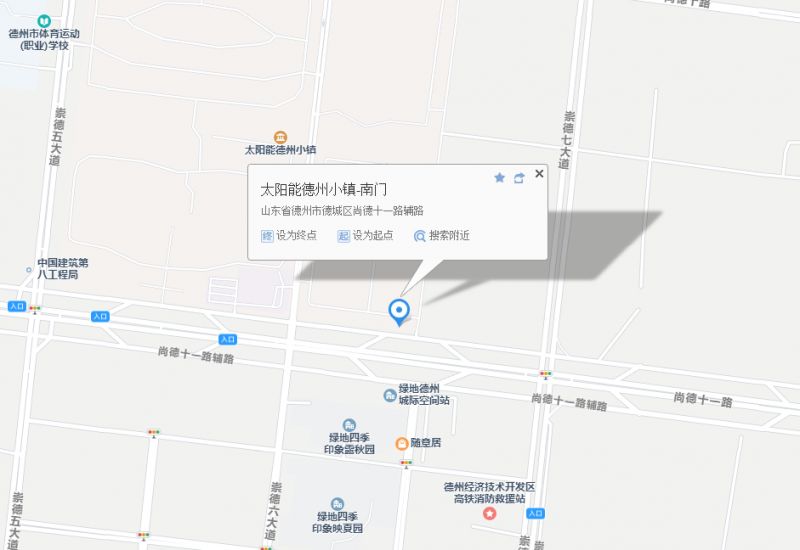
Task: Open the 中国建筑第八工程局 map point
Action: pos(30,268)
